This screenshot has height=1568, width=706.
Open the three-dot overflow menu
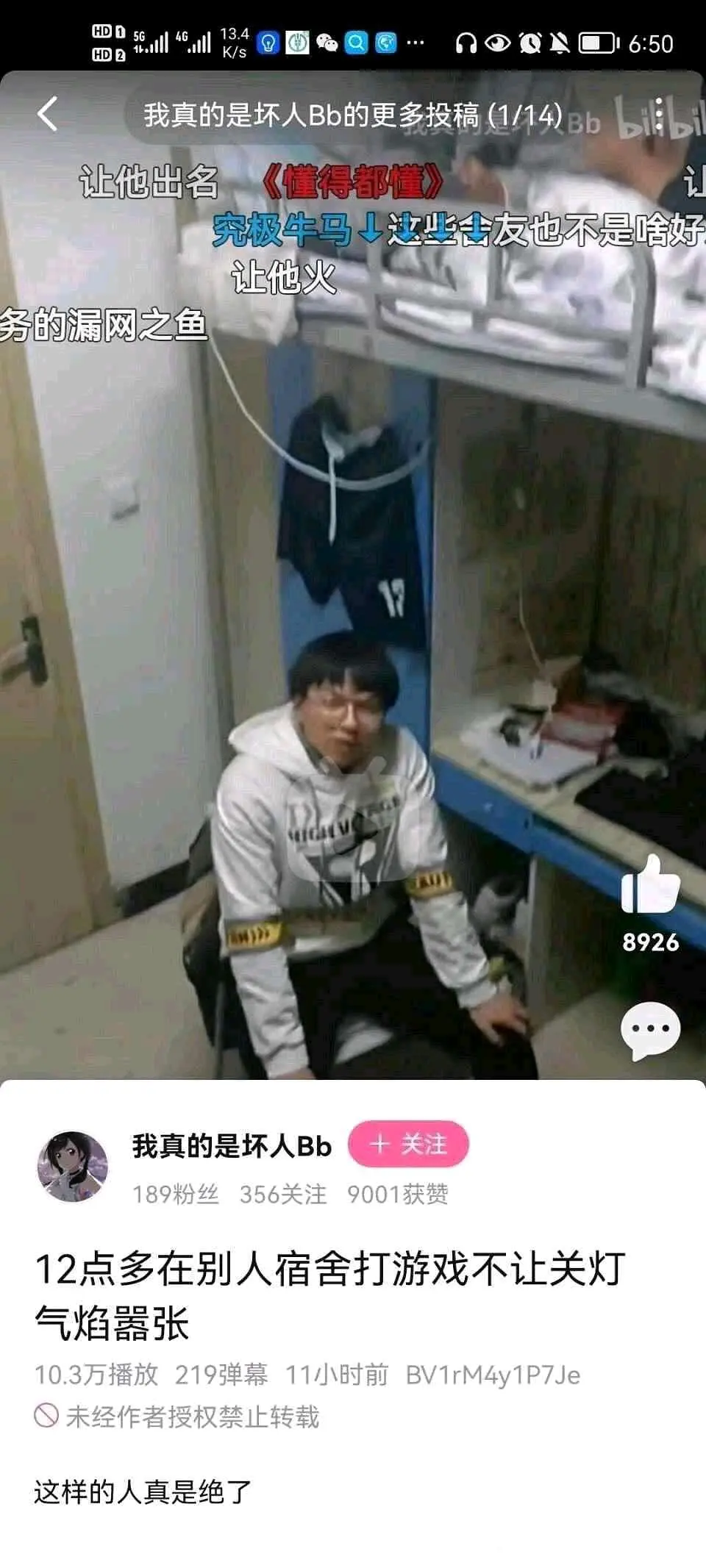[x=659, y=115]
